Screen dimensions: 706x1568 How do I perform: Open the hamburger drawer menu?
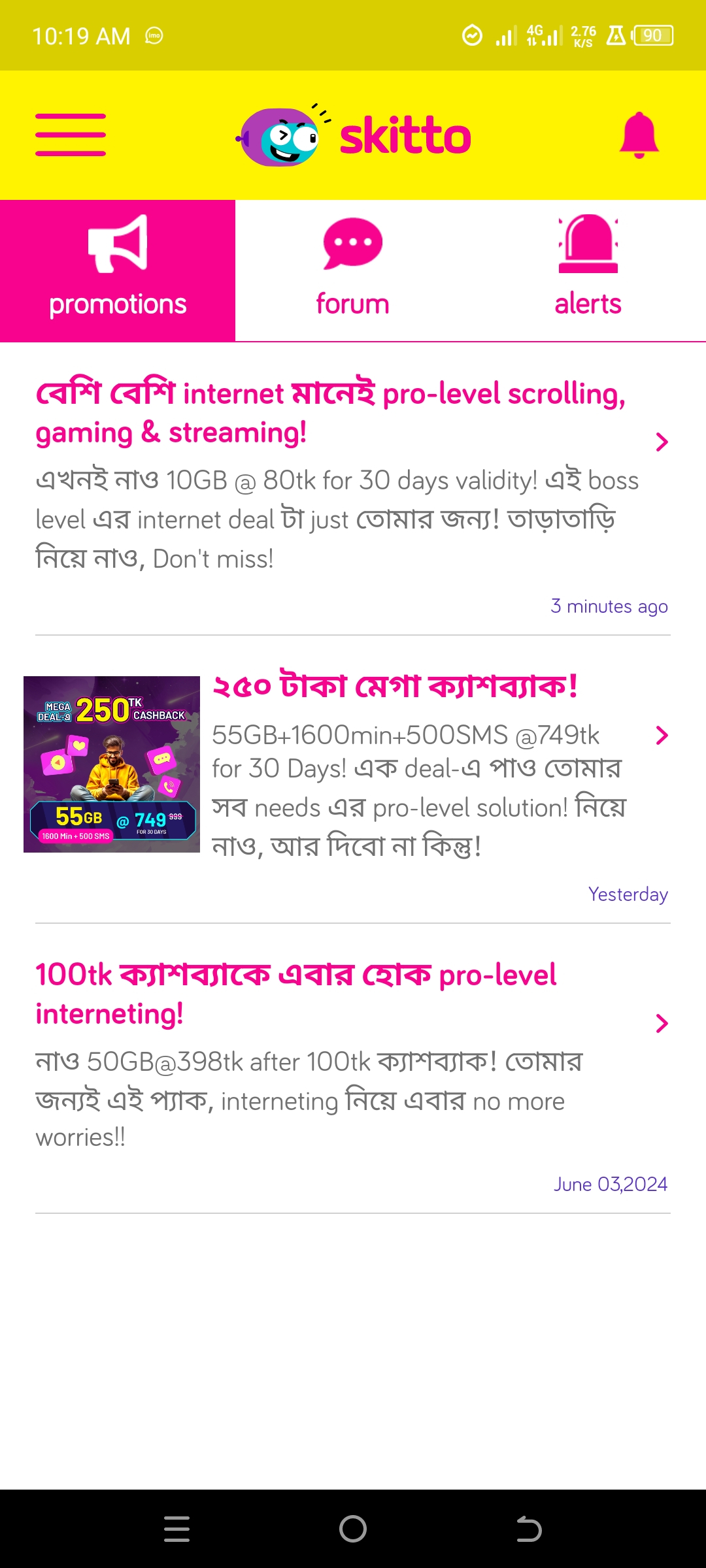[x=71, y=135]
